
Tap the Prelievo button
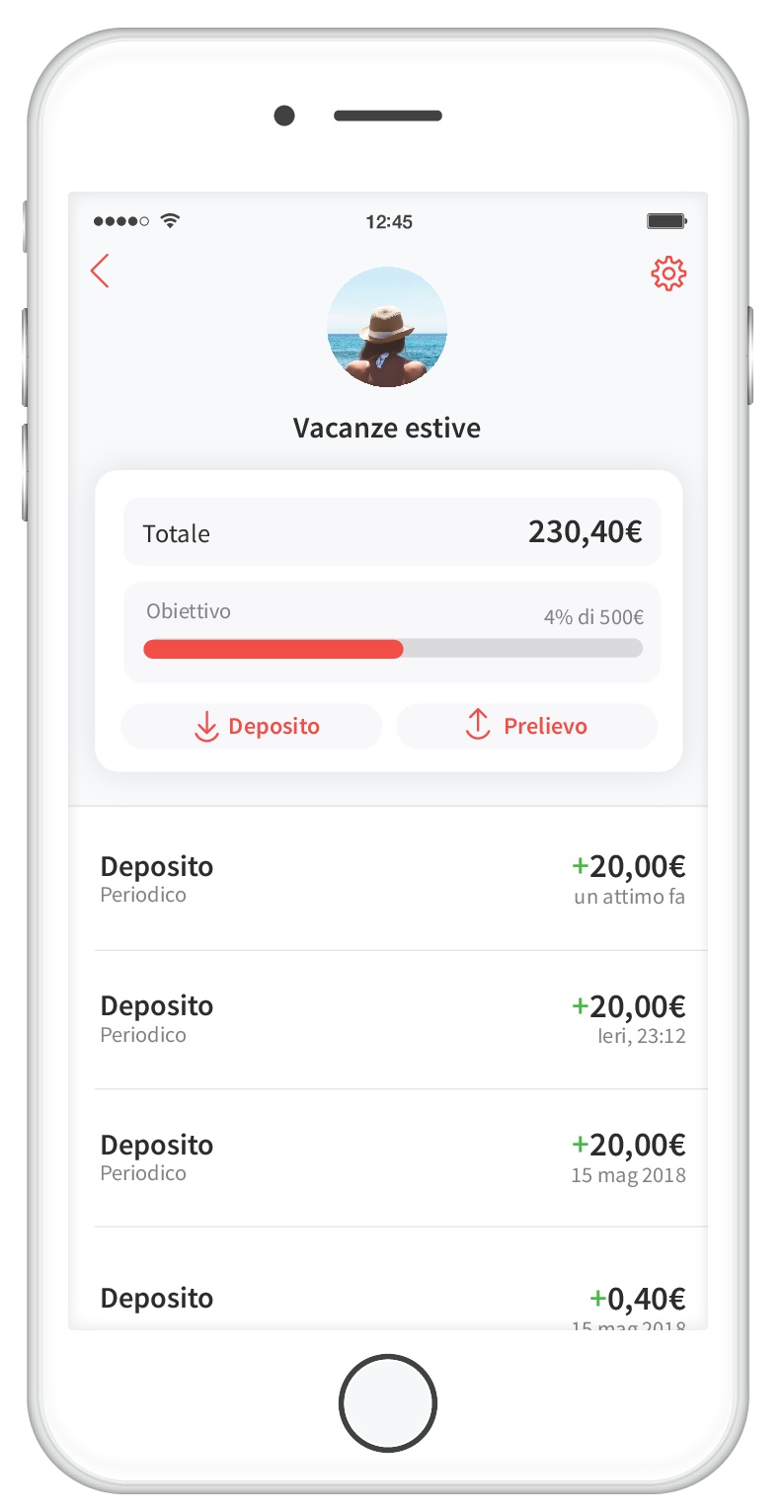526,727
